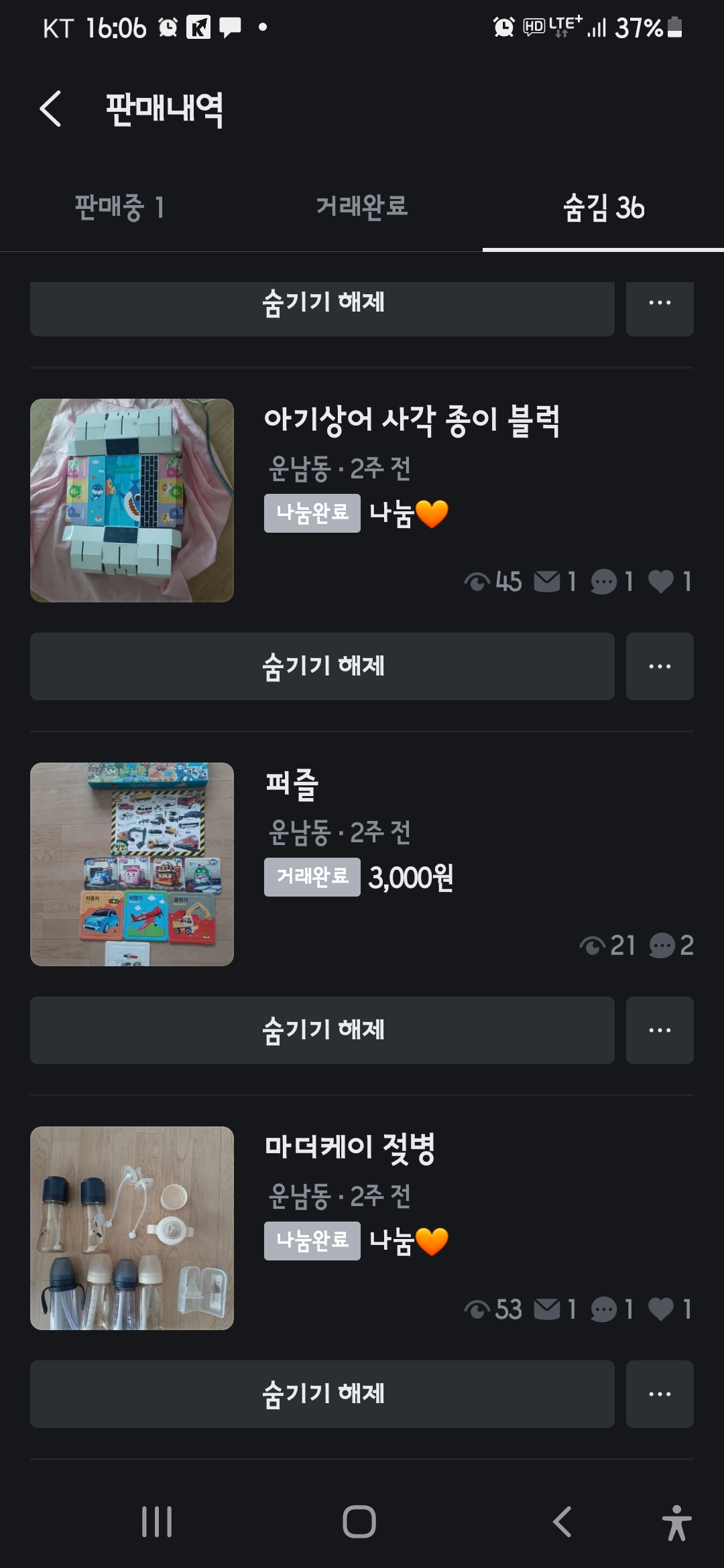Unhide the 퍼즐 listing with 숨기기 해제
724x1568 pixels.
pyautogui.click(x=322, y=1030)
